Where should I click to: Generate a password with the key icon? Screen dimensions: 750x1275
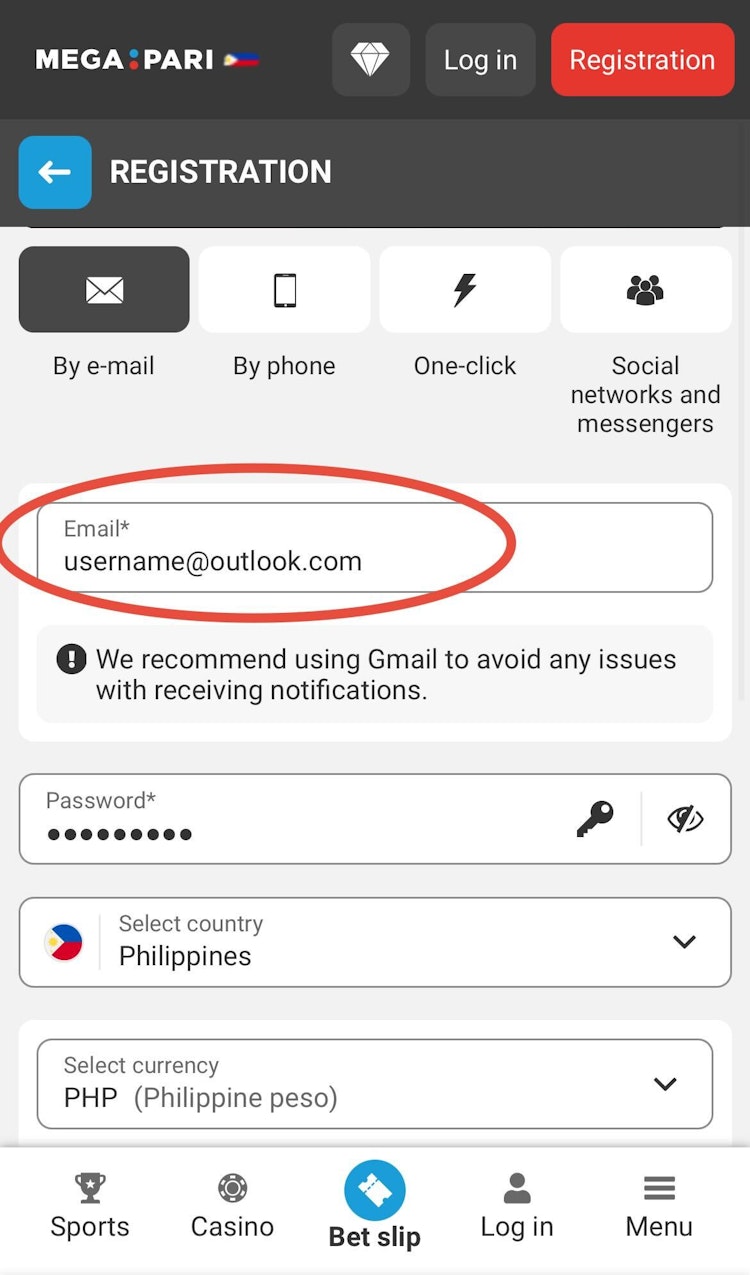[595, 819]
